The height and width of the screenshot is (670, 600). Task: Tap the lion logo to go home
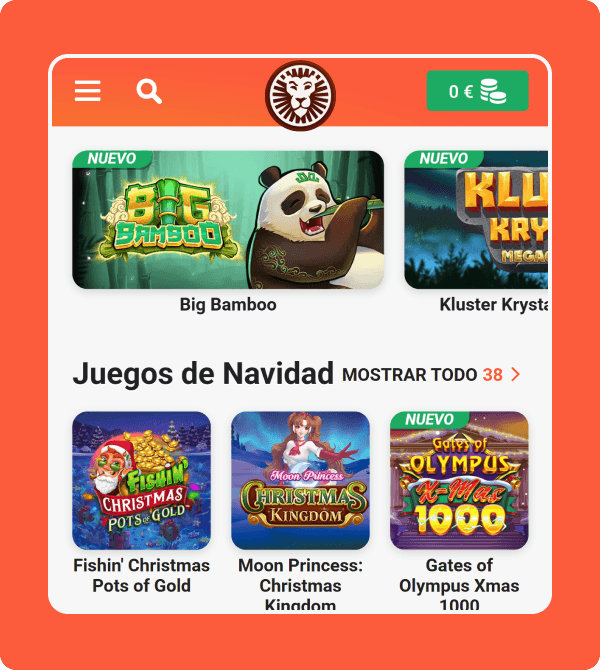300,96
